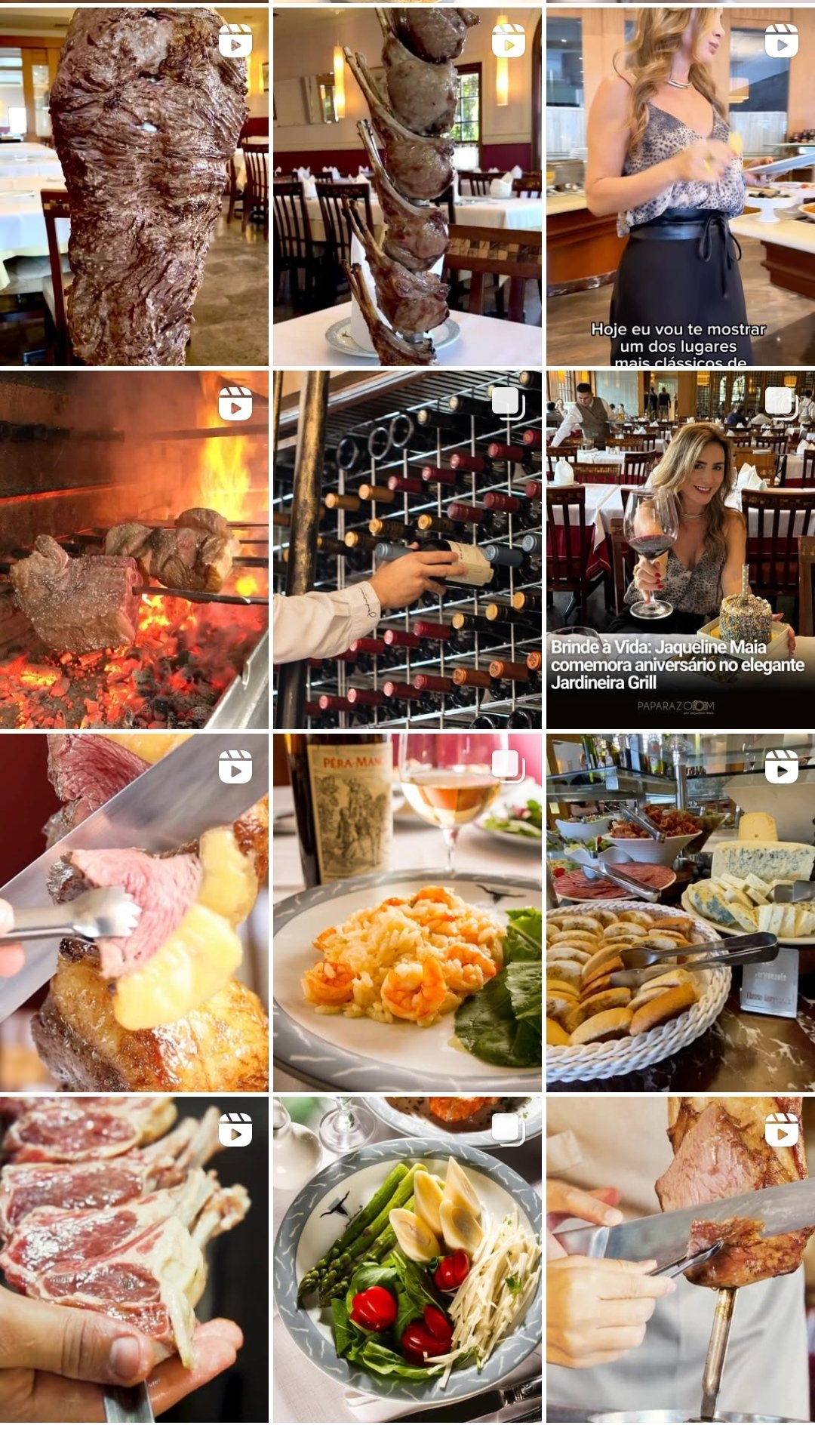
Task: Open the 'Brinde à Vida: Jaqueline Maia' post
Action: [x=680, y=549]
